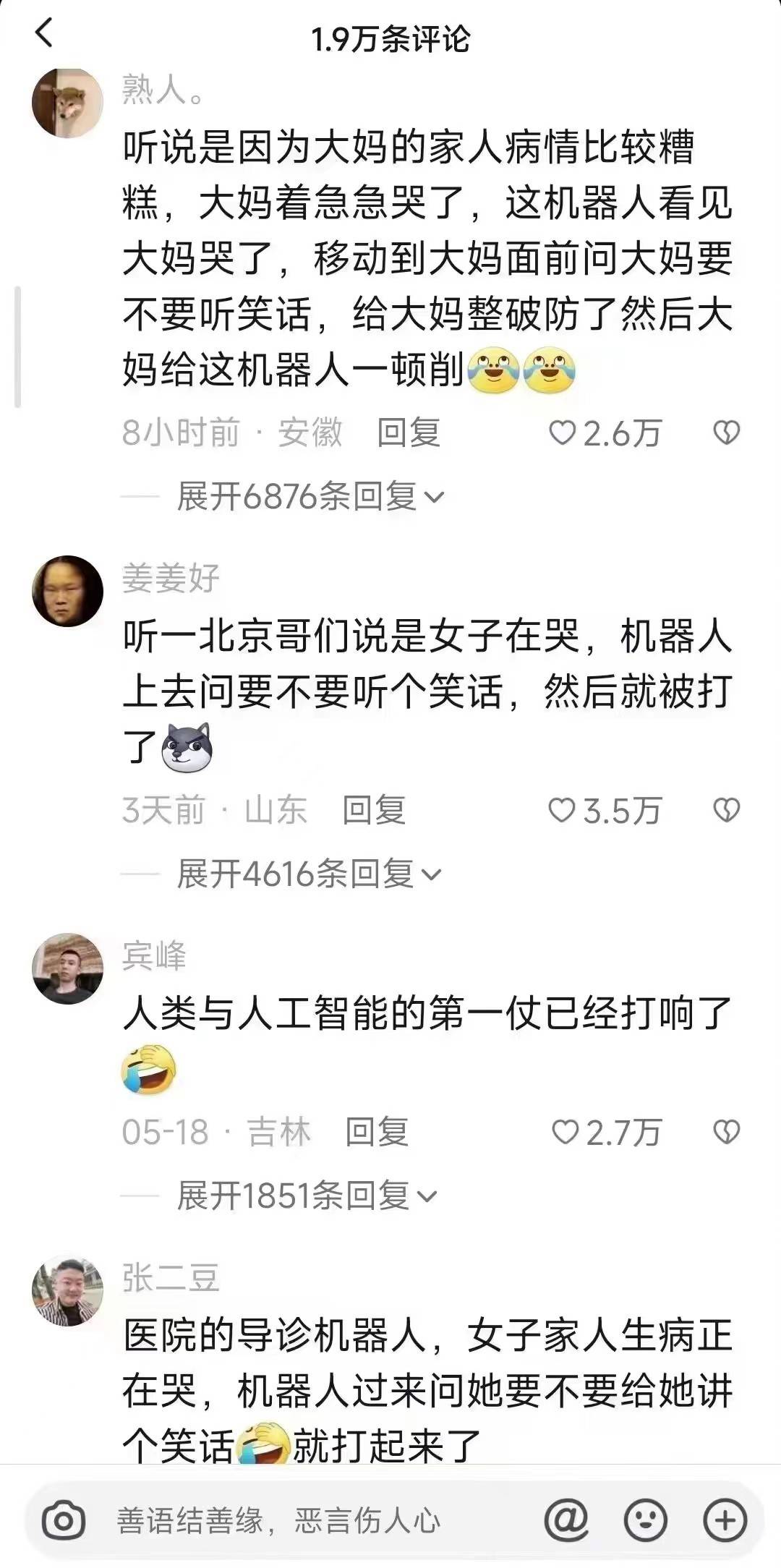Open 张二豆's profile avatar
Image resolution: width=781 pixels, height=1568 pixels.
(x=68, y=1292)
